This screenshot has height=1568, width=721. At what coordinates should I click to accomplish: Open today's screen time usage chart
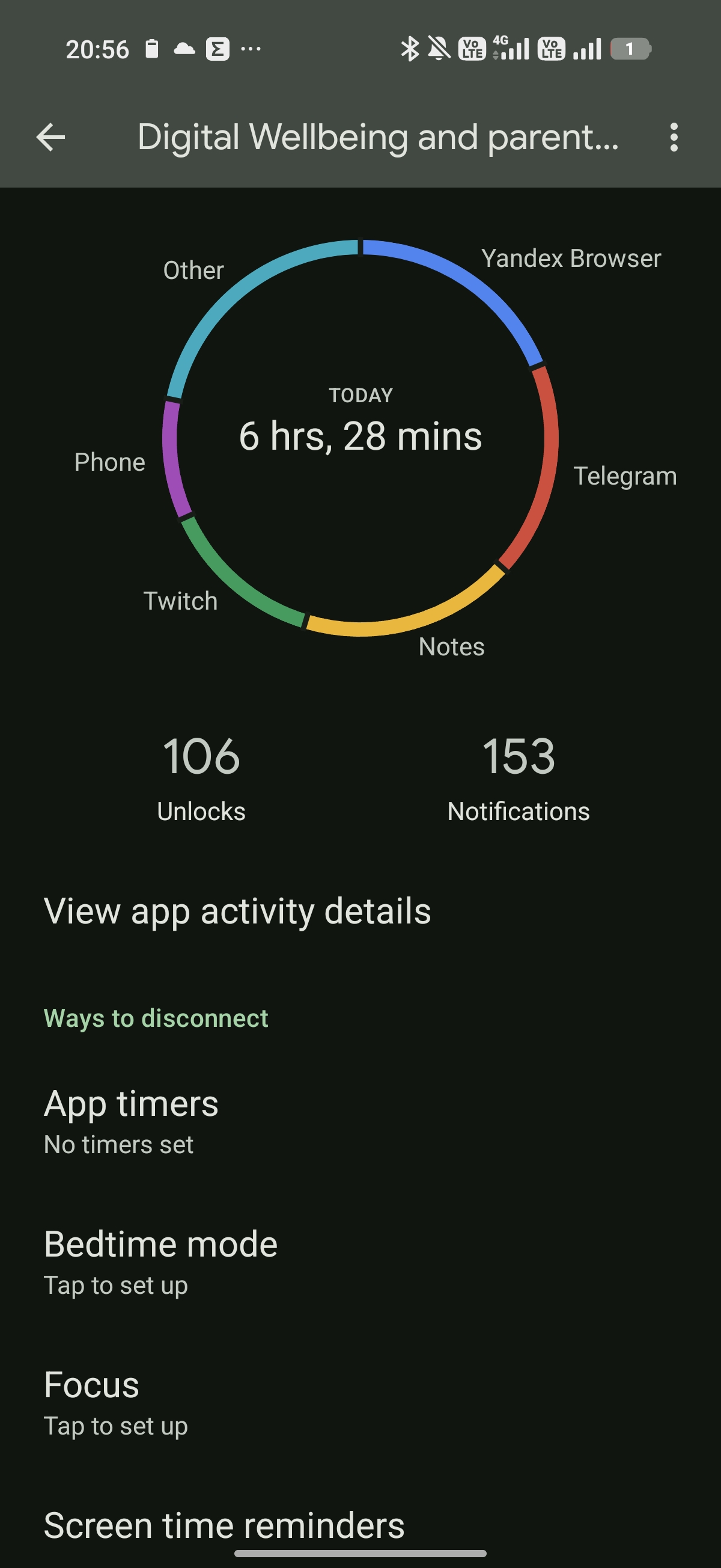(360, 436)
